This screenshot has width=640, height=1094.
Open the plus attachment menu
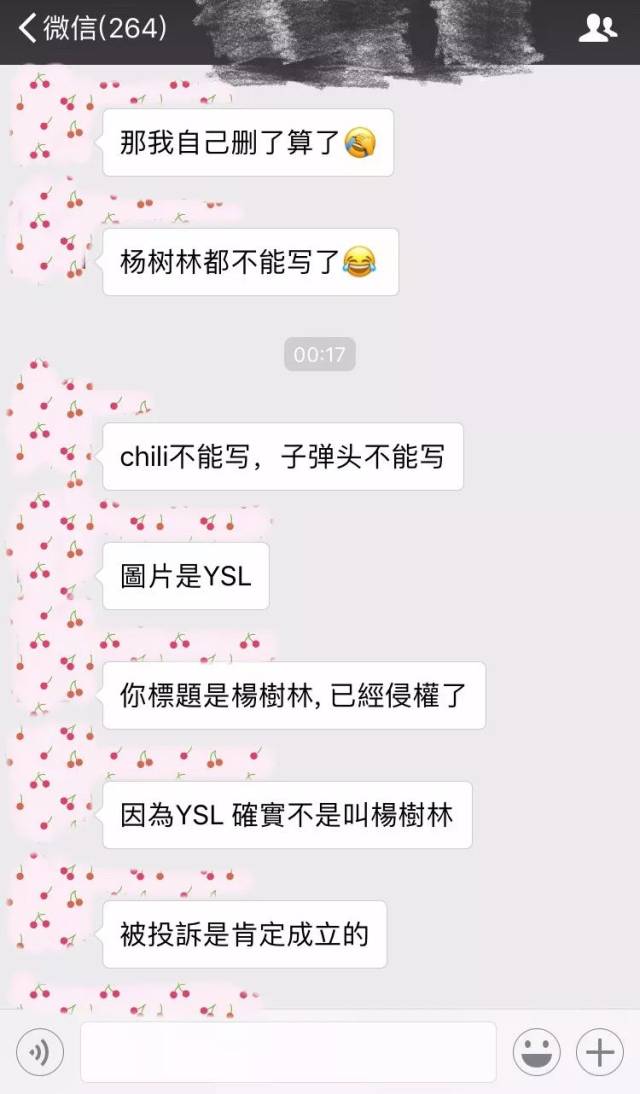click(600, 1051)
